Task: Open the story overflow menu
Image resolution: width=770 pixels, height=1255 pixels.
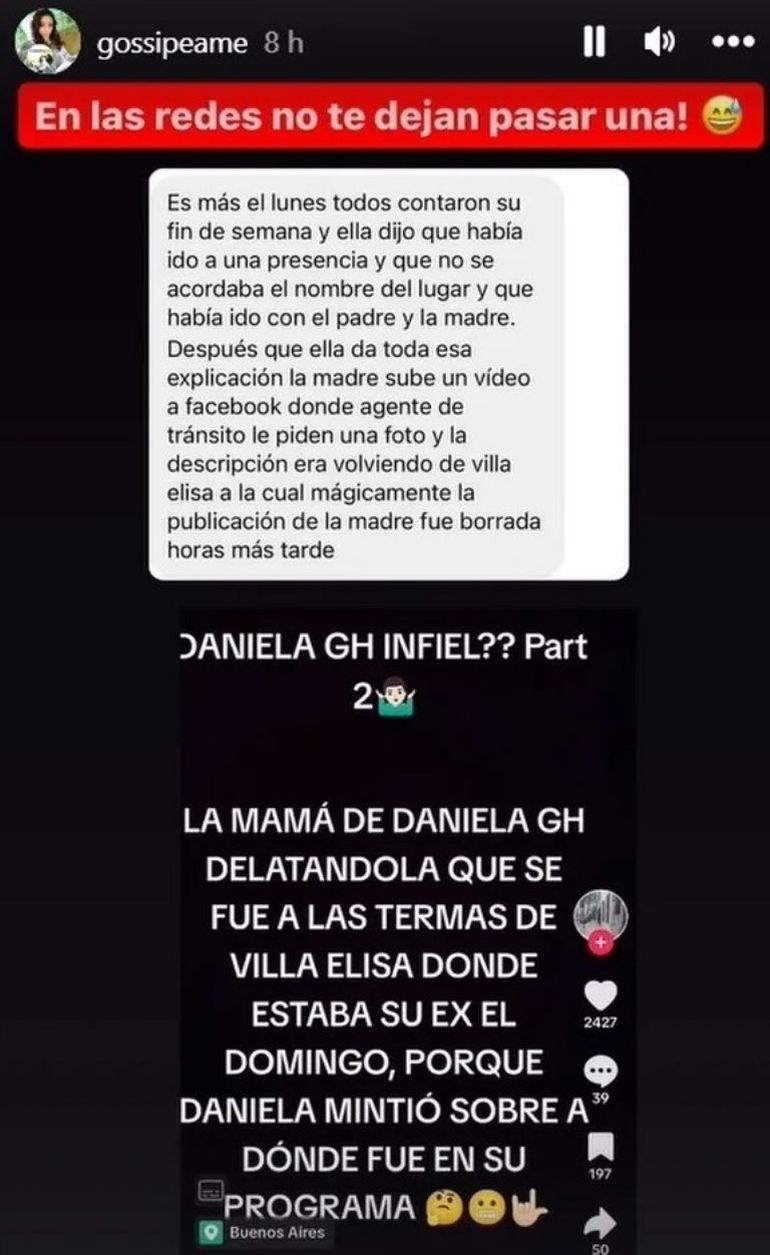Action: (731, 43)
